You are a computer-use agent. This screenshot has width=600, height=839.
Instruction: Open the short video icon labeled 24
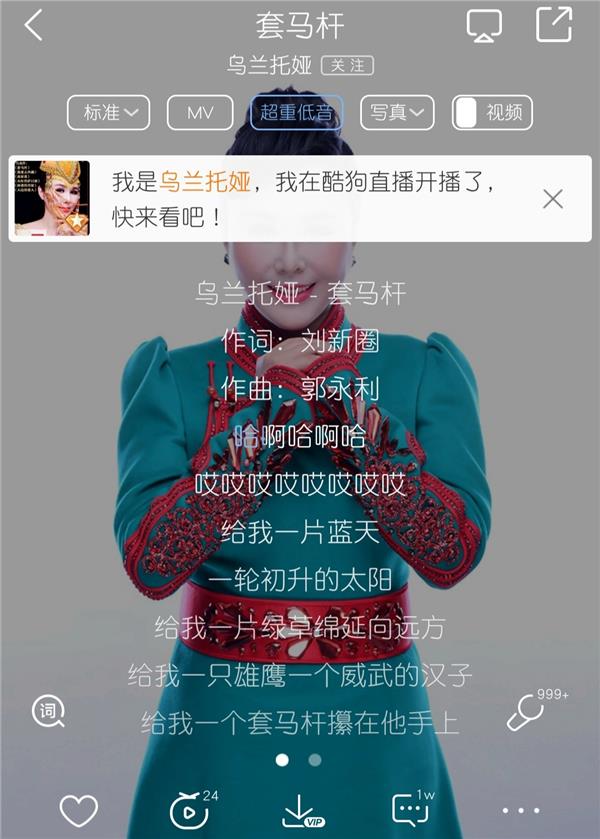click(x=188, y=809)
